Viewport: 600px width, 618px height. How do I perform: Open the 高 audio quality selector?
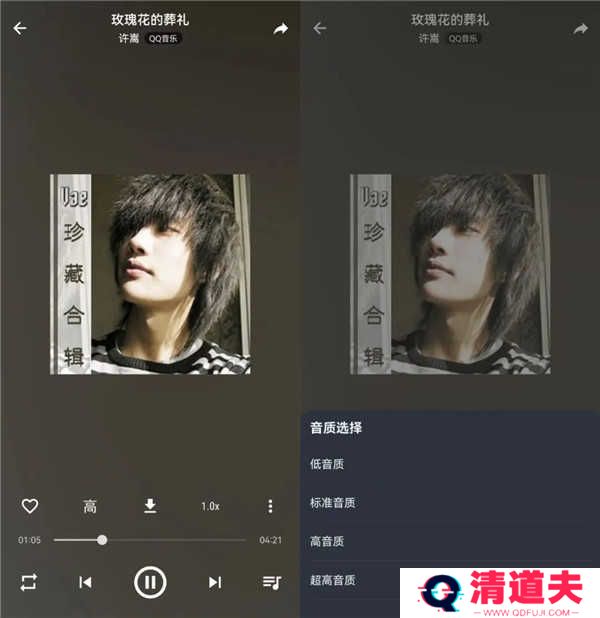90,506
